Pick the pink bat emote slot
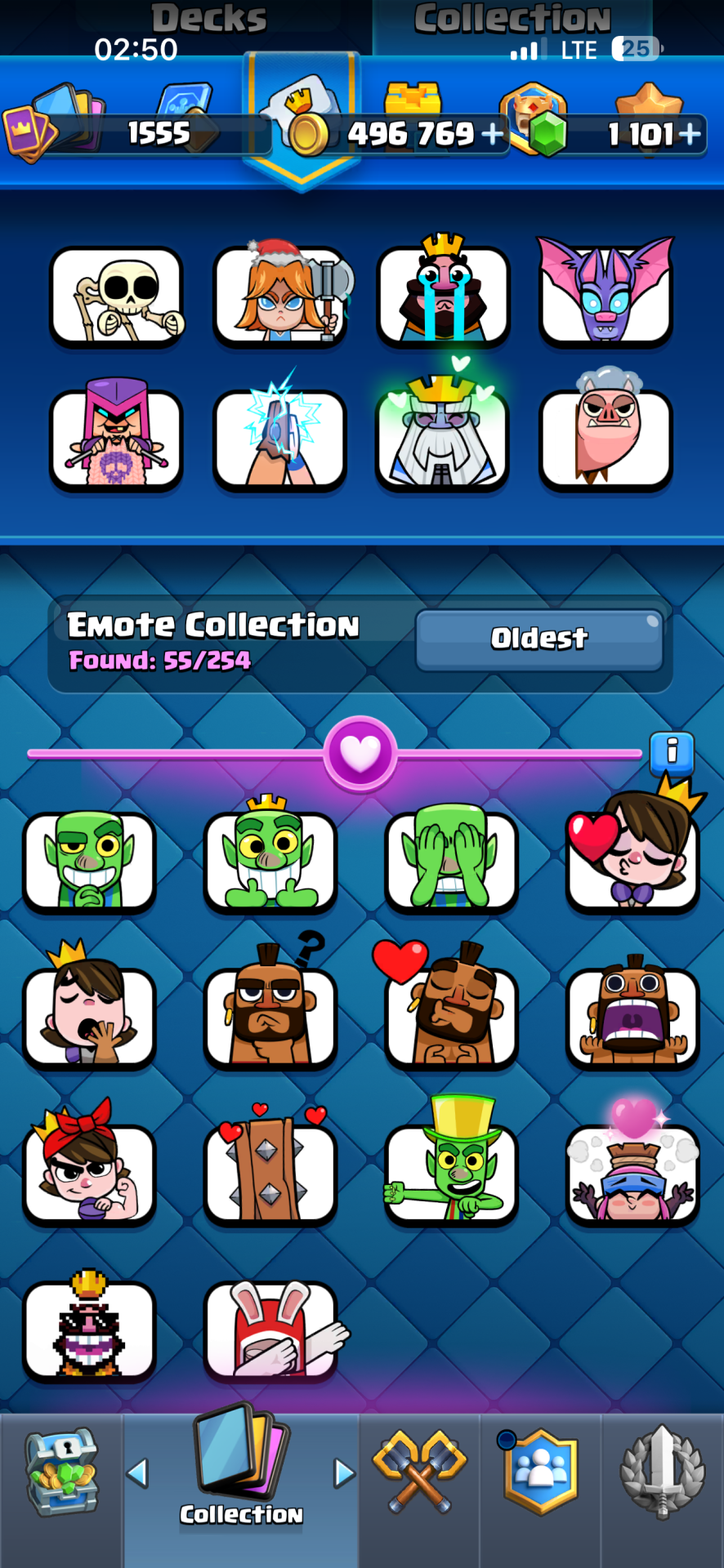 point(606,291)
